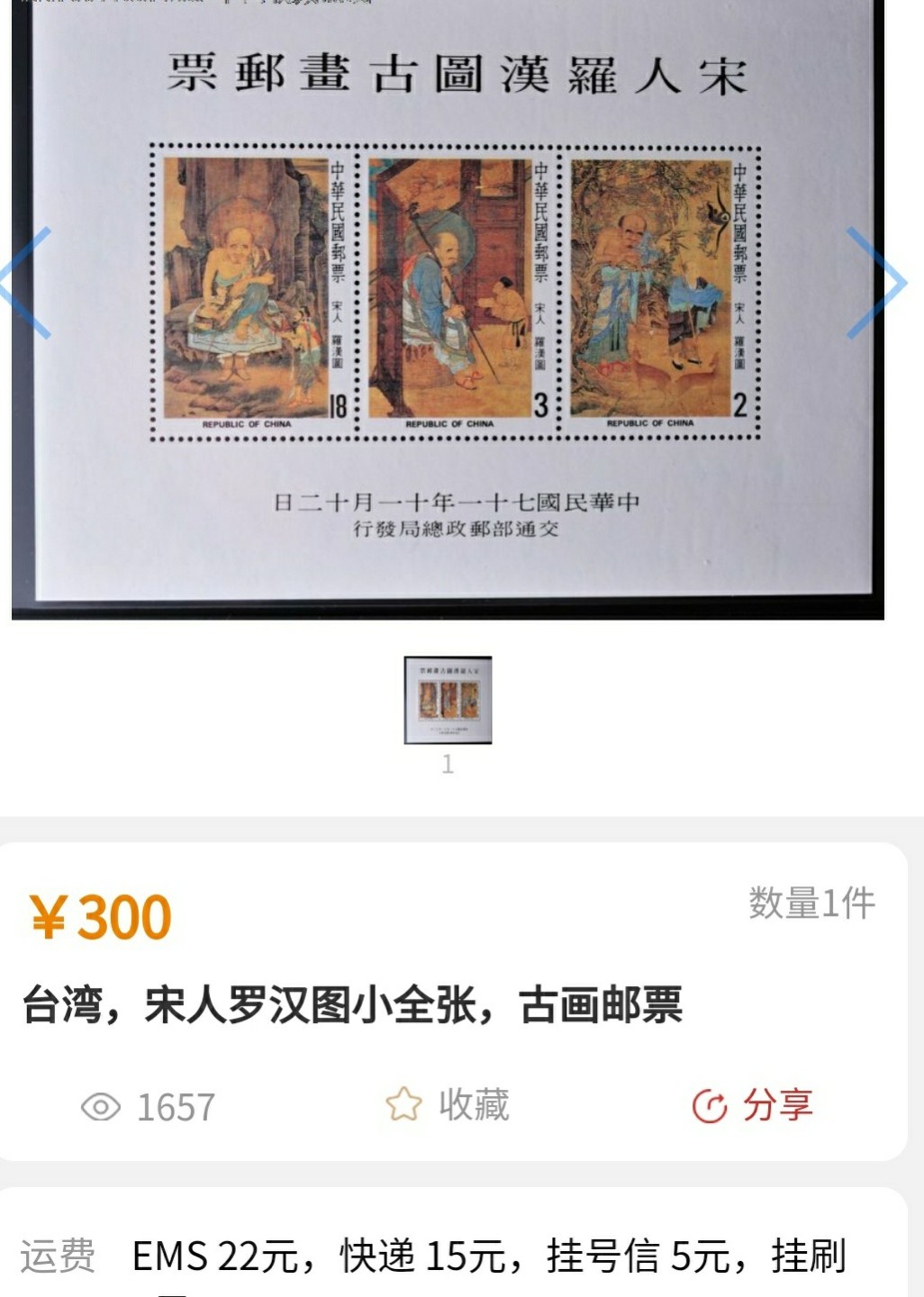Share this listing via 分享
This screenshot has width=924, height=1297.
click(753, 1104)
